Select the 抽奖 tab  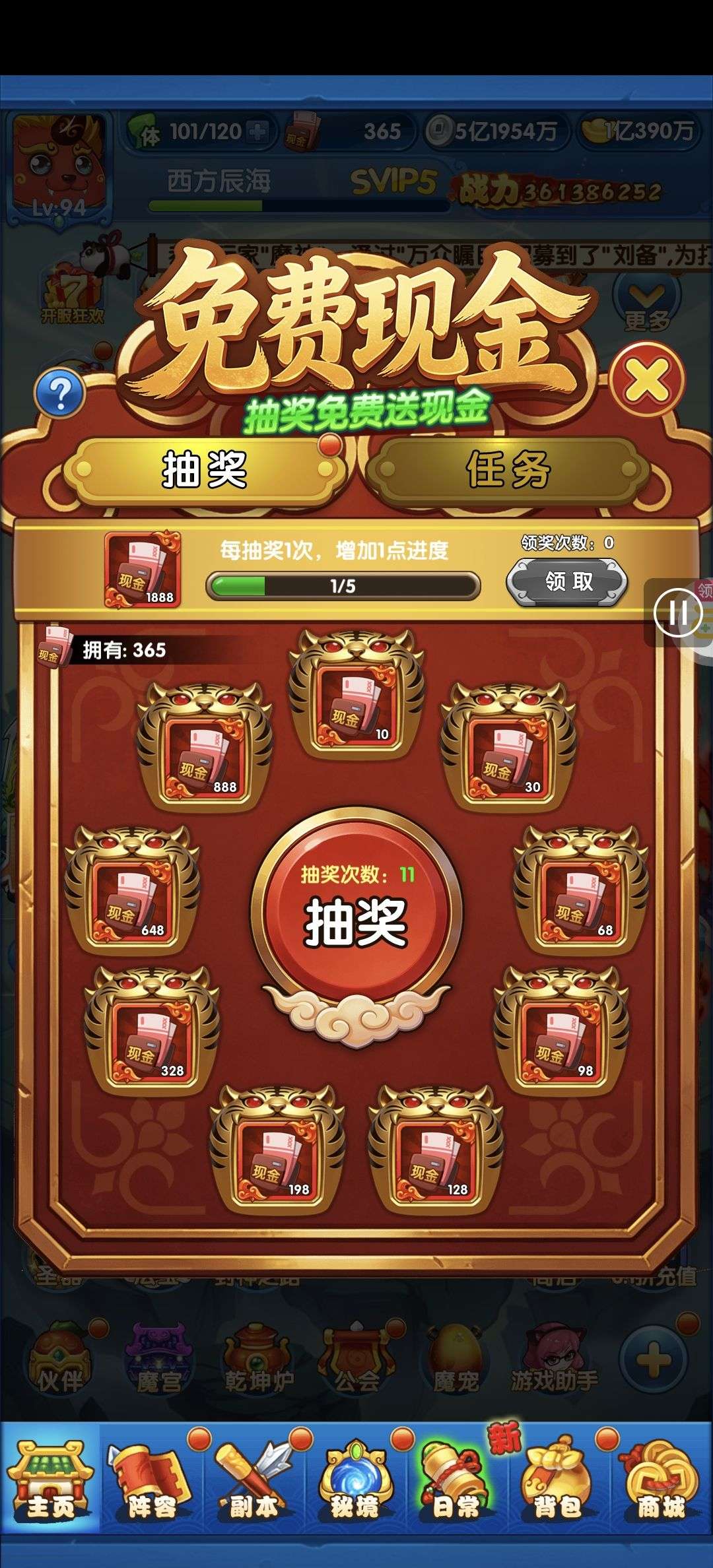(x=205, y=469)
